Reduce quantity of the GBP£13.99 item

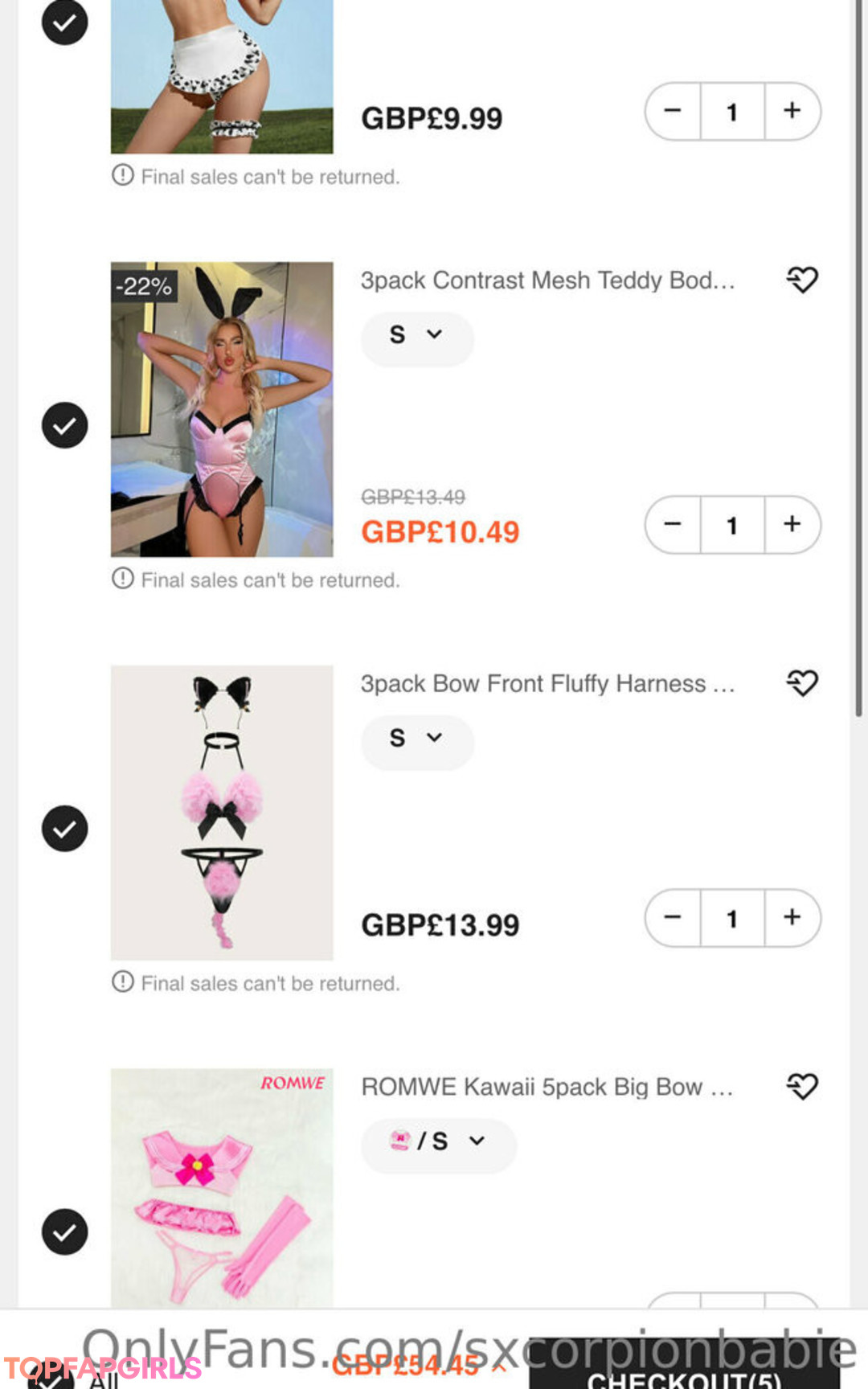click(x=673, y=917)
